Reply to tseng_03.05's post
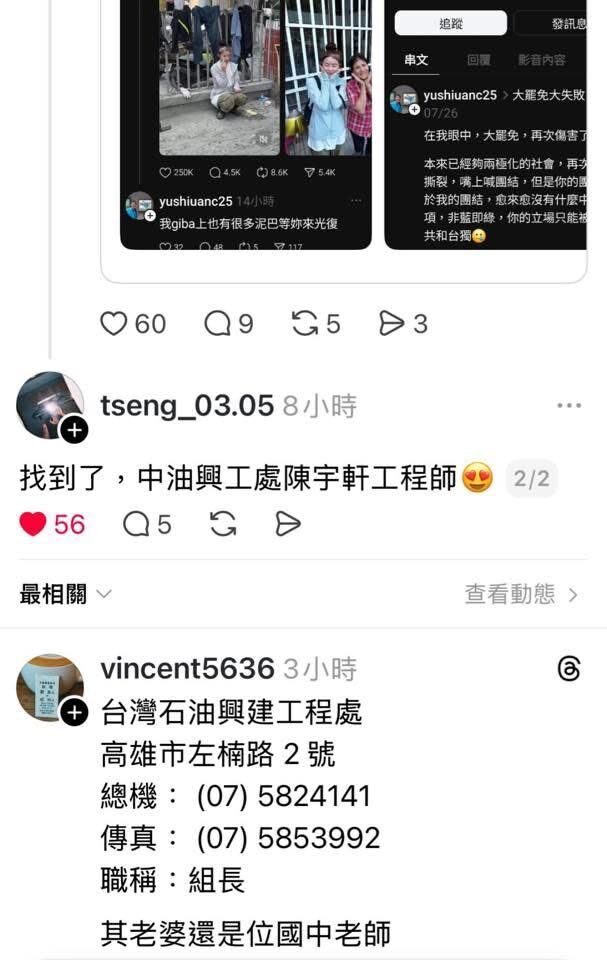Viewport: 607px width, 960px height. [x=136, y=524]
